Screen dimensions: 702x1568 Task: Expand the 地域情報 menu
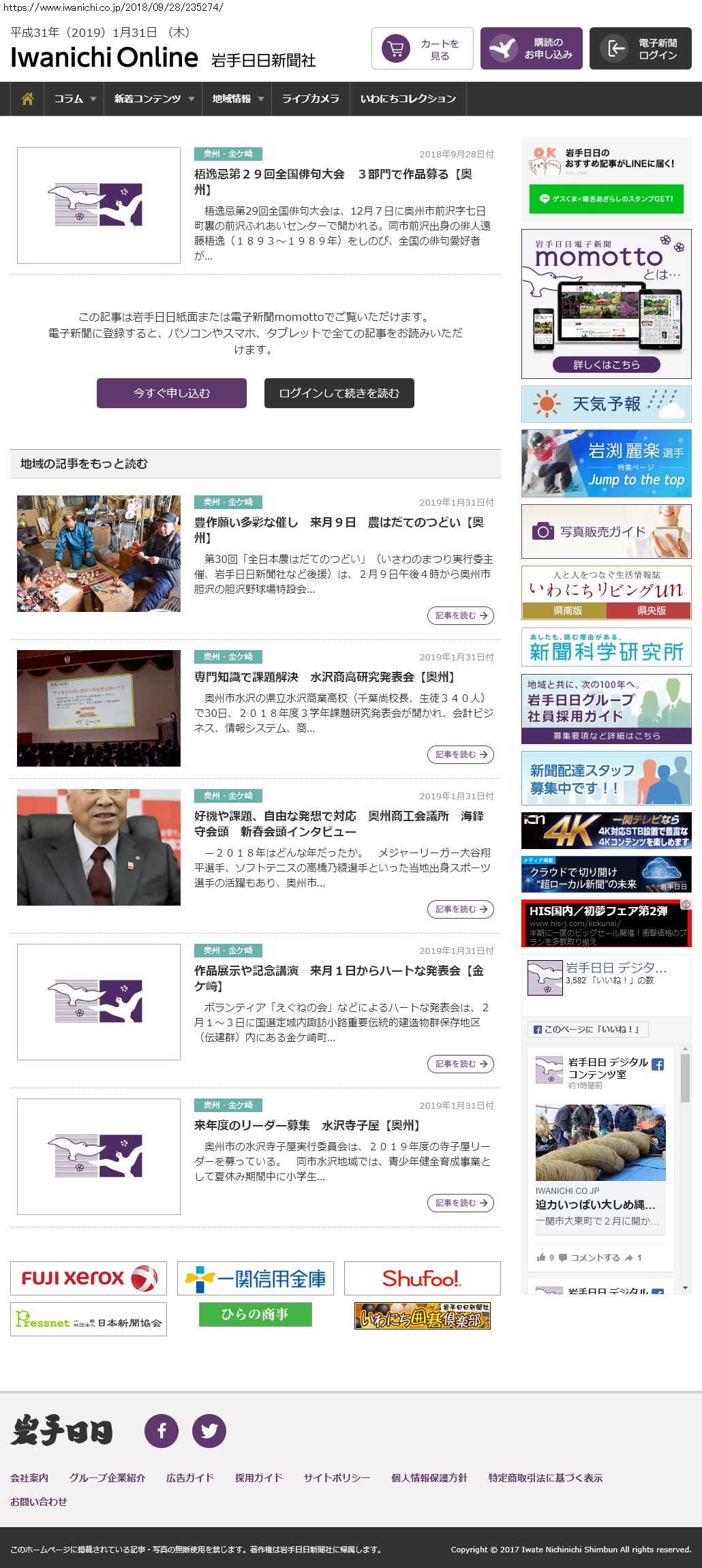tap(237, 99)
